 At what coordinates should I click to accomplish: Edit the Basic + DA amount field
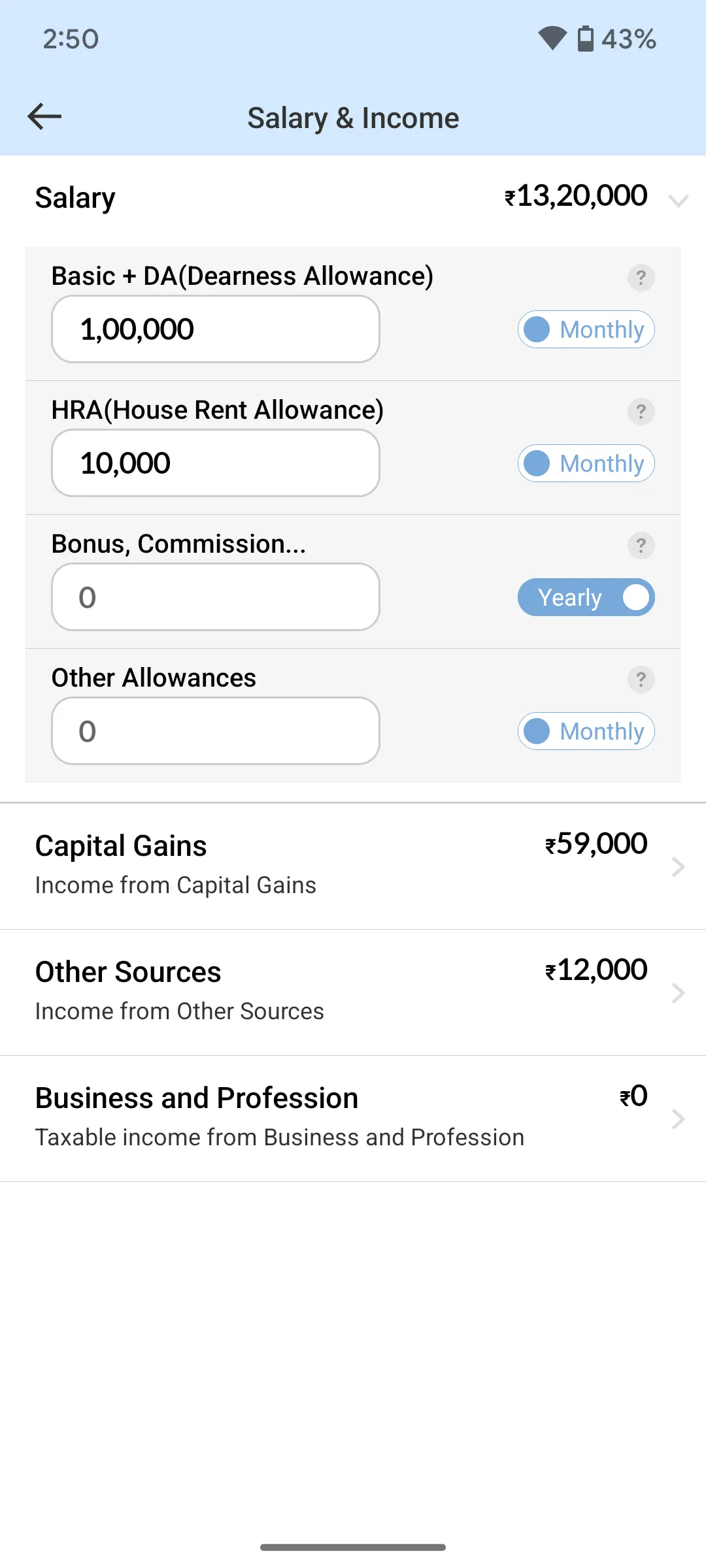point(215,329)
